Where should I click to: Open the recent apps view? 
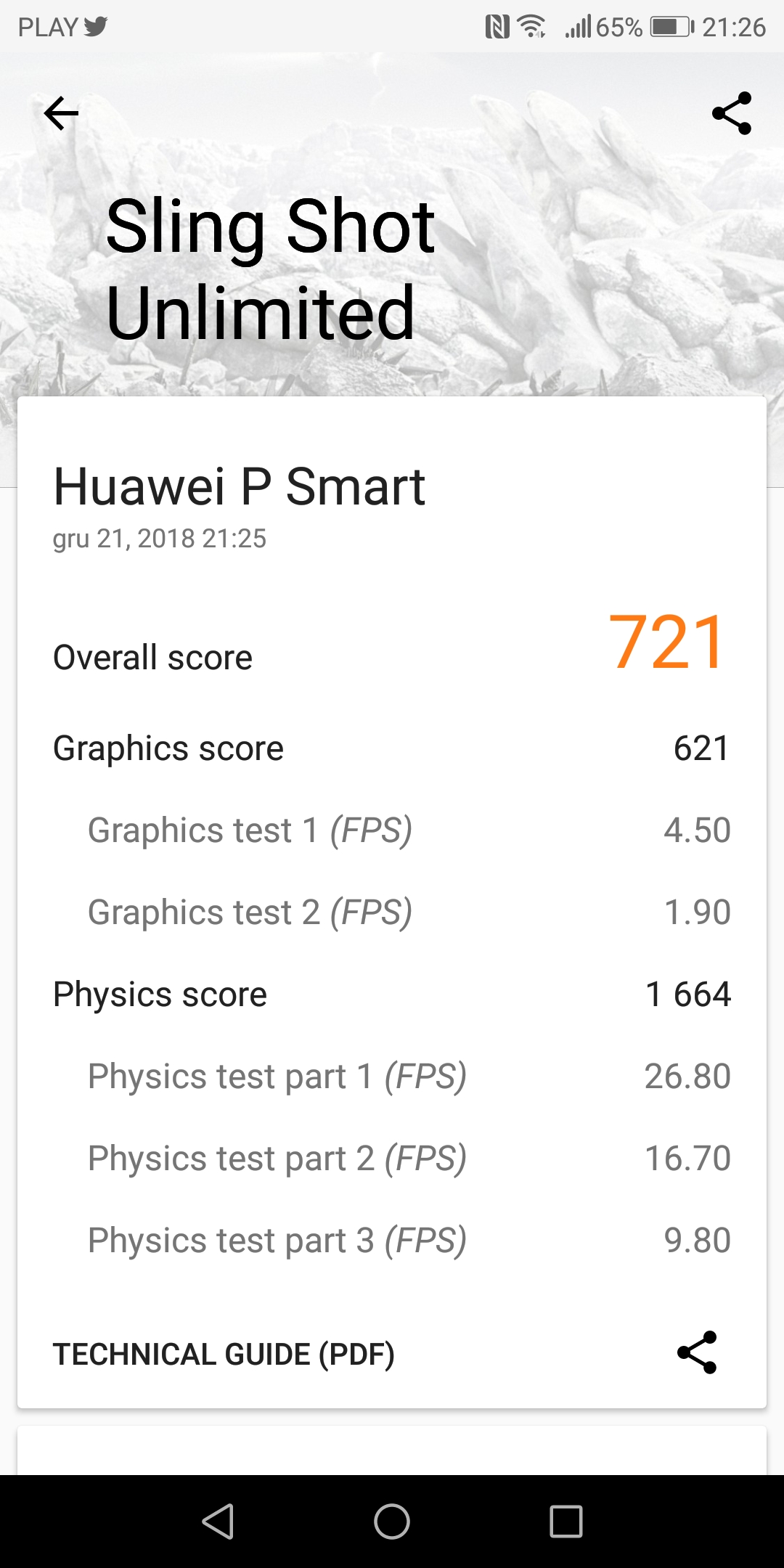click(x=566, y=1522)
